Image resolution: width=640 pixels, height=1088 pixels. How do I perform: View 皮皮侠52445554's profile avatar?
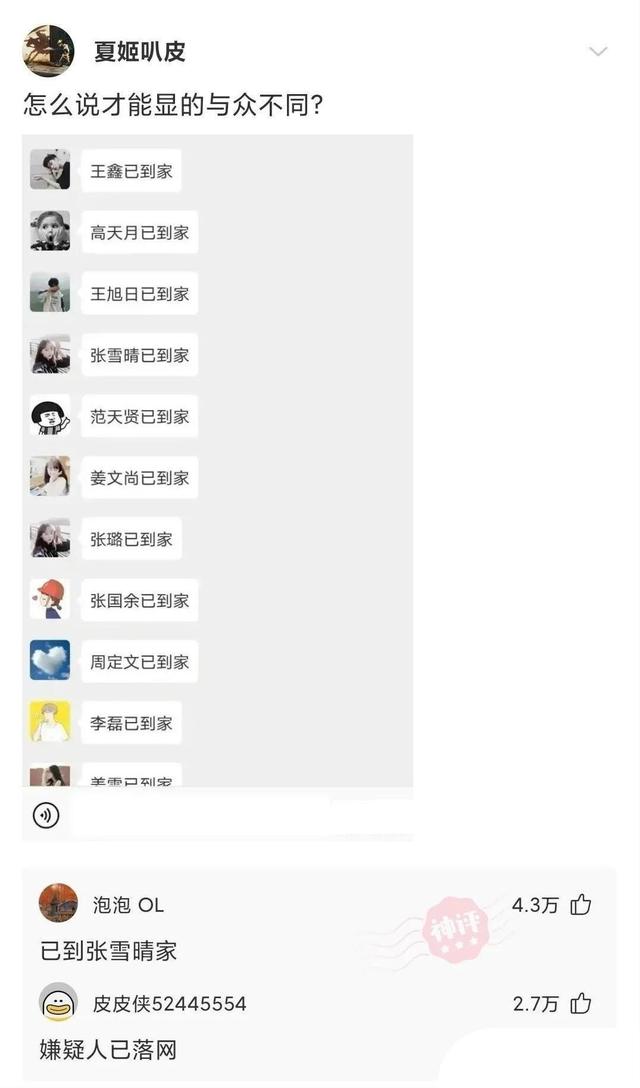point(58,1003)
